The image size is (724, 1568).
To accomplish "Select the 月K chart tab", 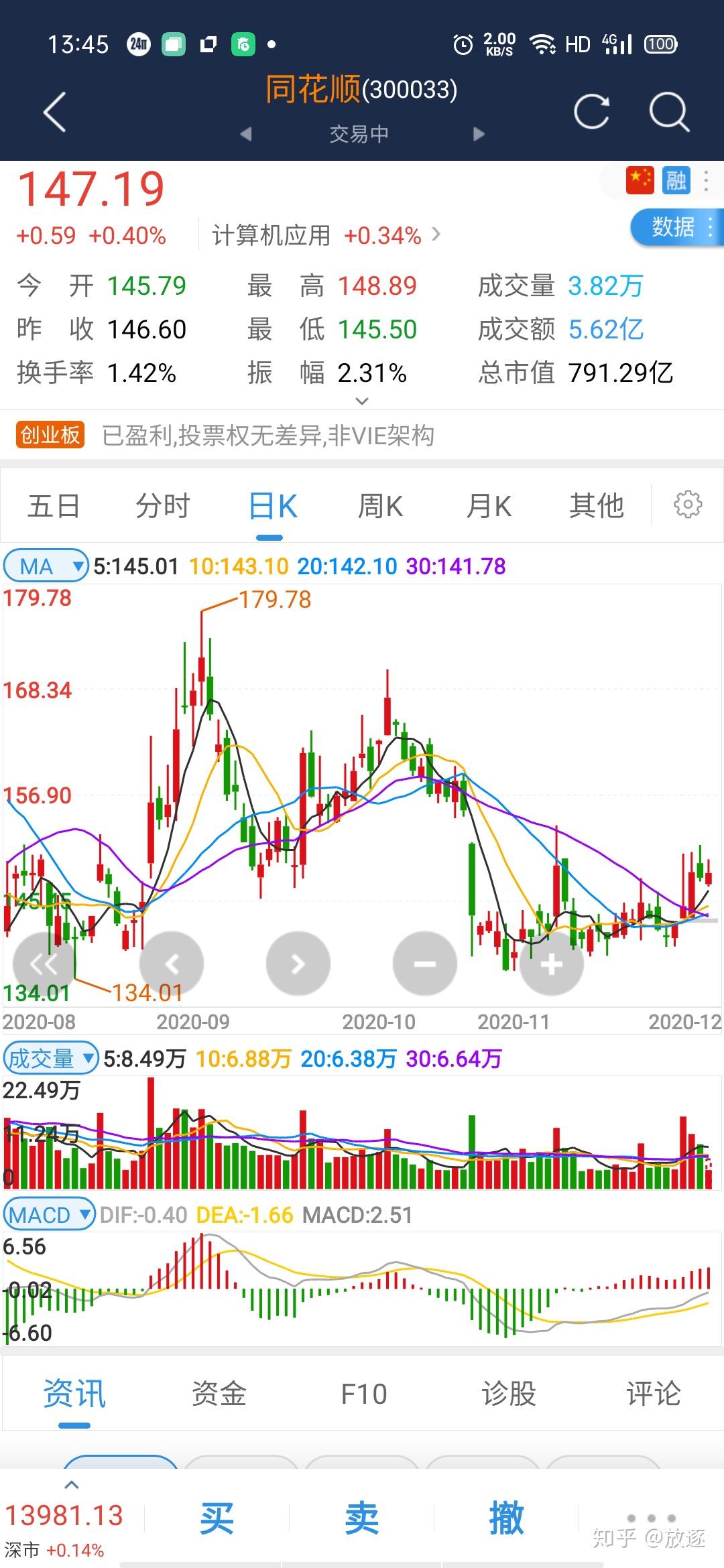I will coord(489,506).
